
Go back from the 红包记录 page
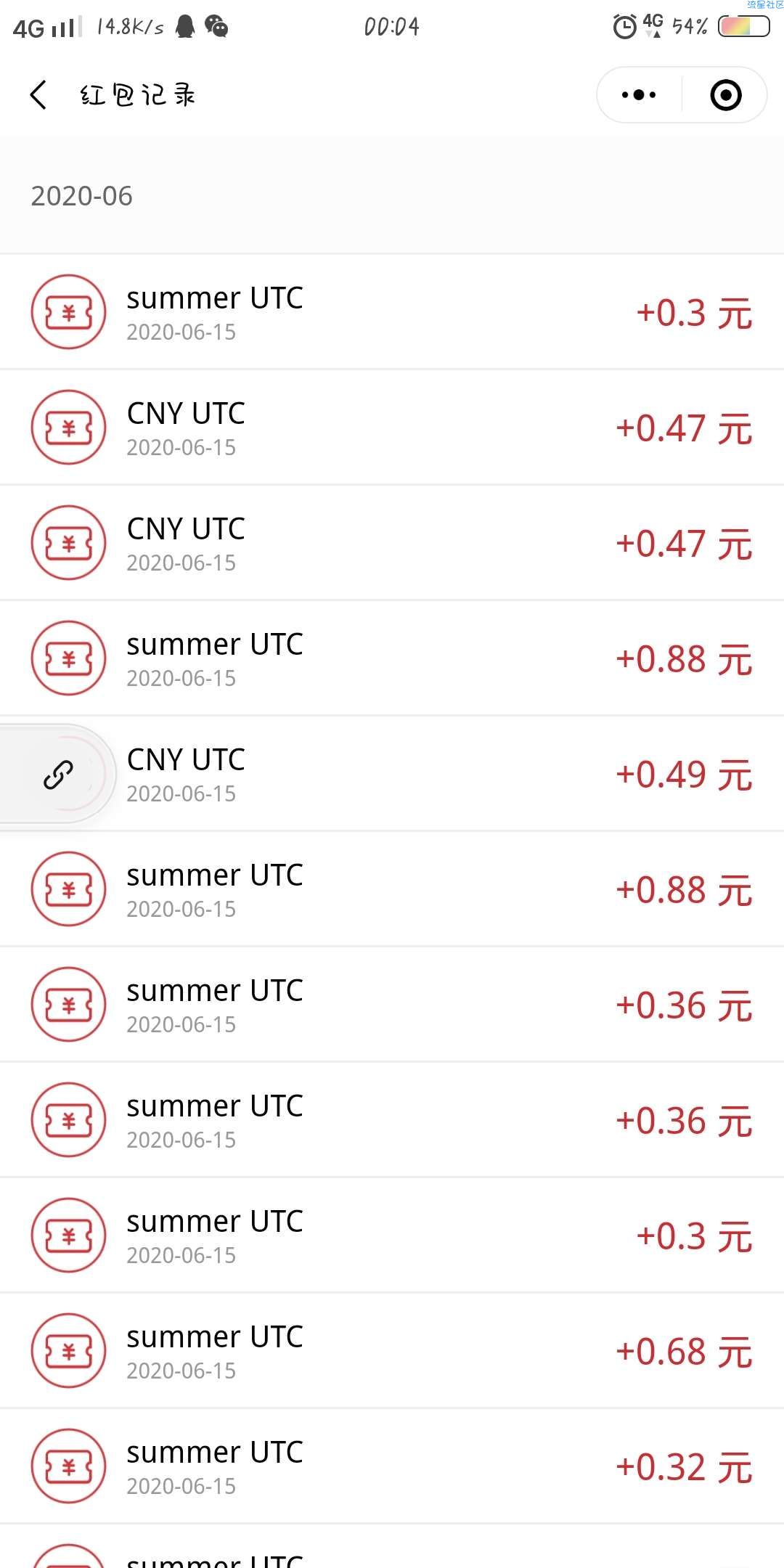38,95
